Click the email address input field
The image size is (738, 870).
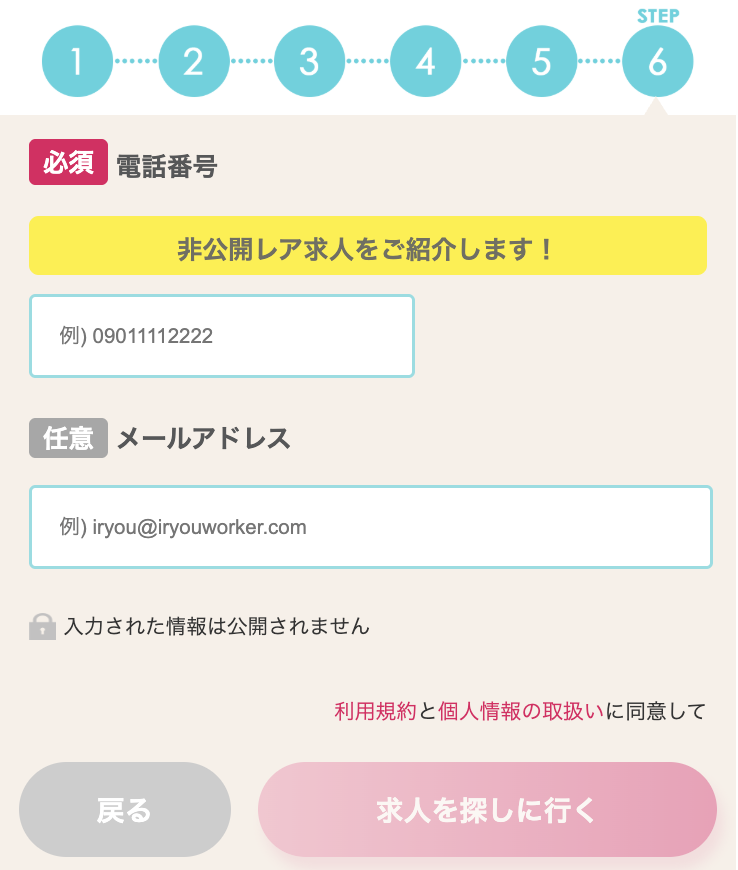coord(370,527)
